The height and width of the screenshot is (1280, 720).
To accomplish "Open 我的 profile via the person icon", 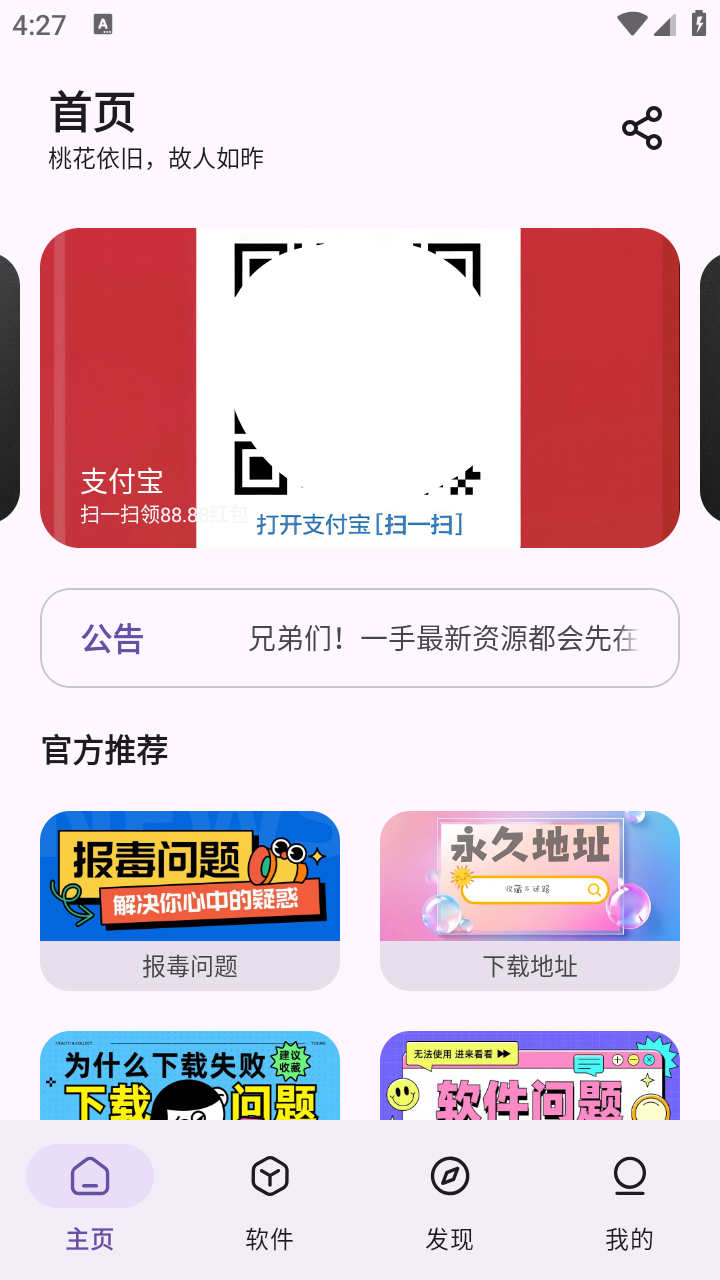I will click(629, 1177).
